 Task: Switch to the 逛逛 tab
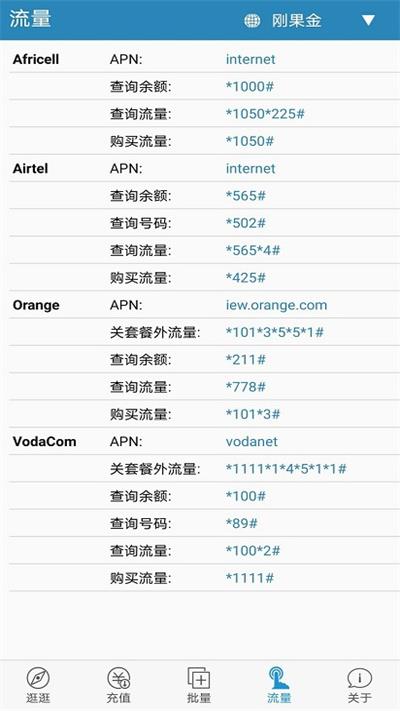pyautogui.click(x=38, y=685)
